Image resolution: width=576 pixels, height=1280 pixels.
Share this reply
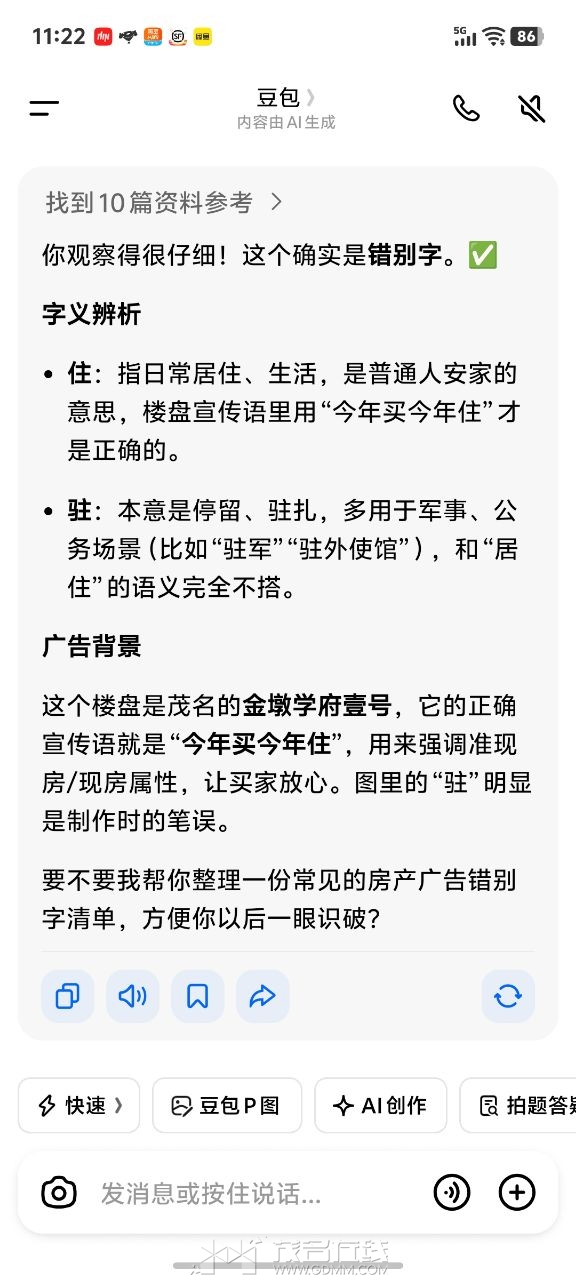pyautogui.click(x=263, y=996)
